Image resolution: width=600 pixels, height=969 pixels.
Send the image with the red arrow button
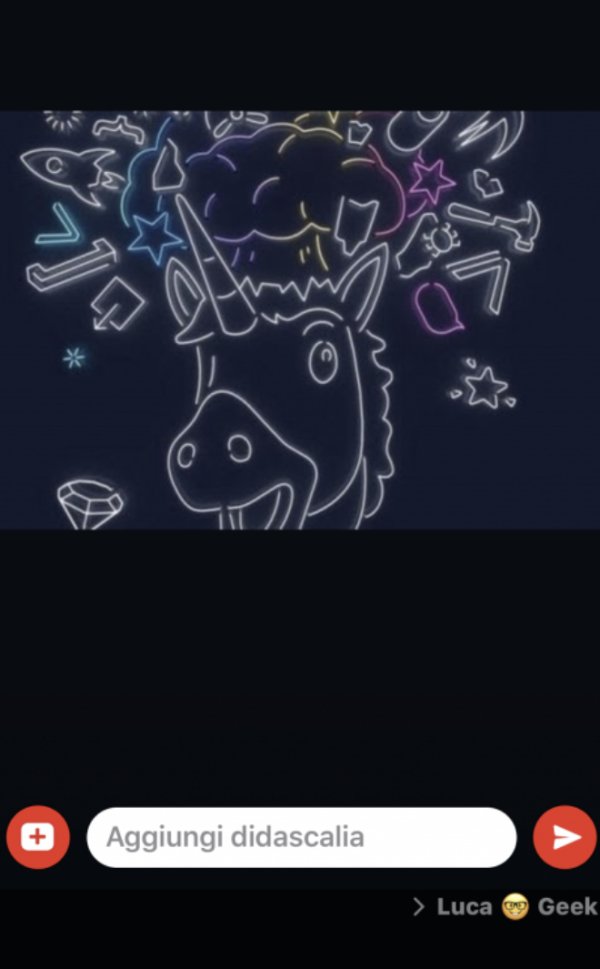tap(565, 837)
